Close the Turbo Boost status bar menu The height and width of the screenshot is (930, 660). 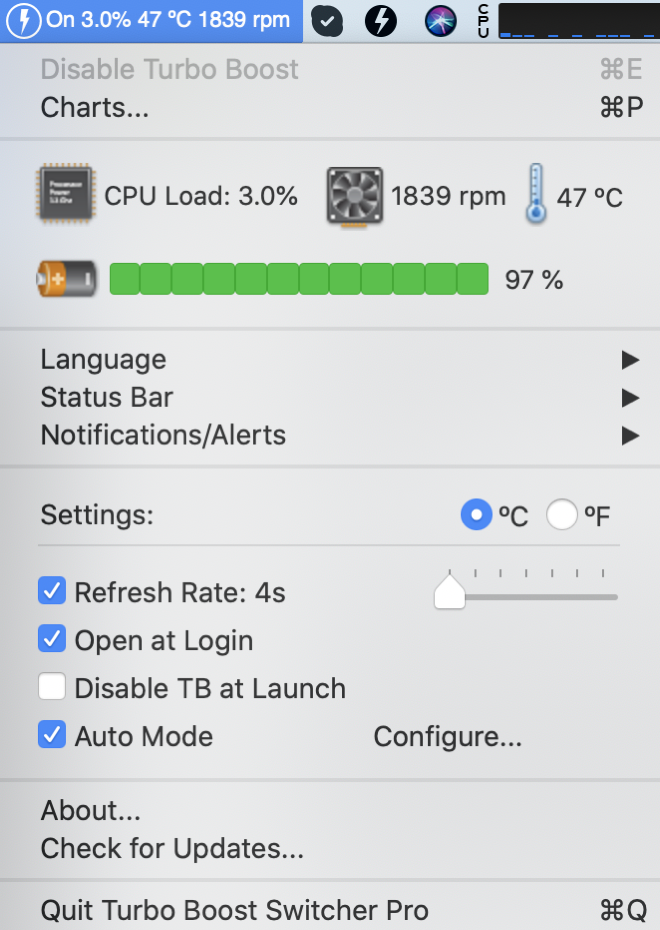pos(150,20)
